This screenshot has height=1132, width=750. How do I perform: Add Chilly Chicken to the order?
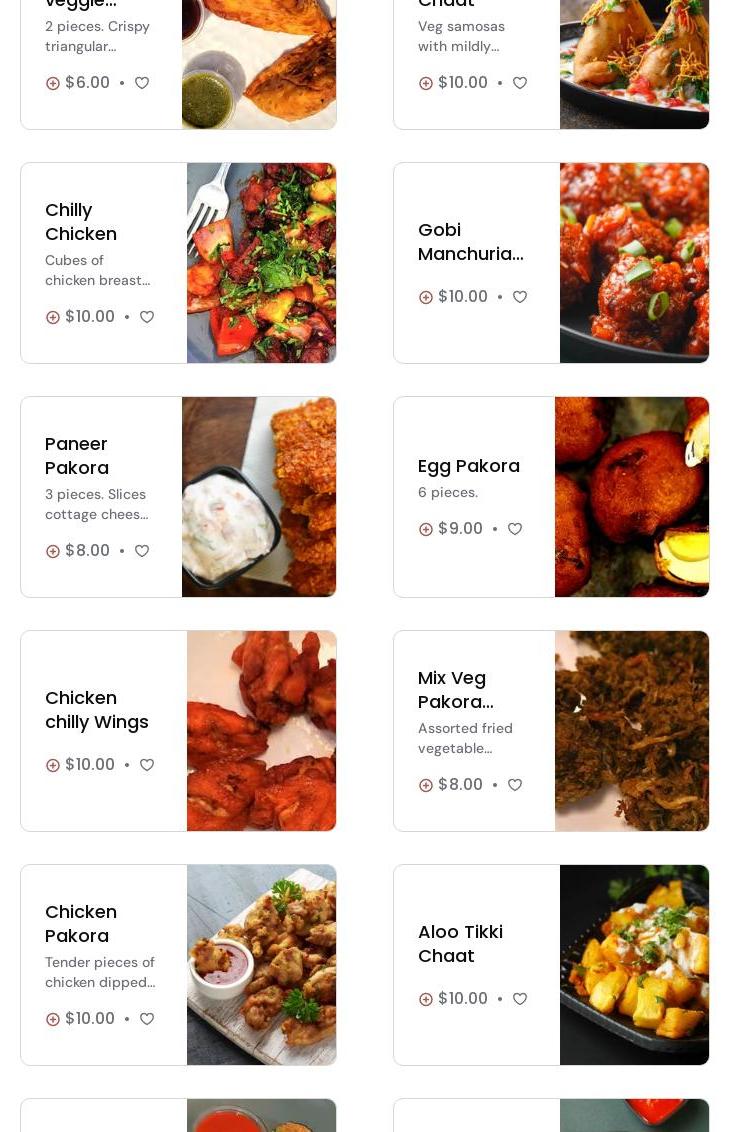pos(53,317)
